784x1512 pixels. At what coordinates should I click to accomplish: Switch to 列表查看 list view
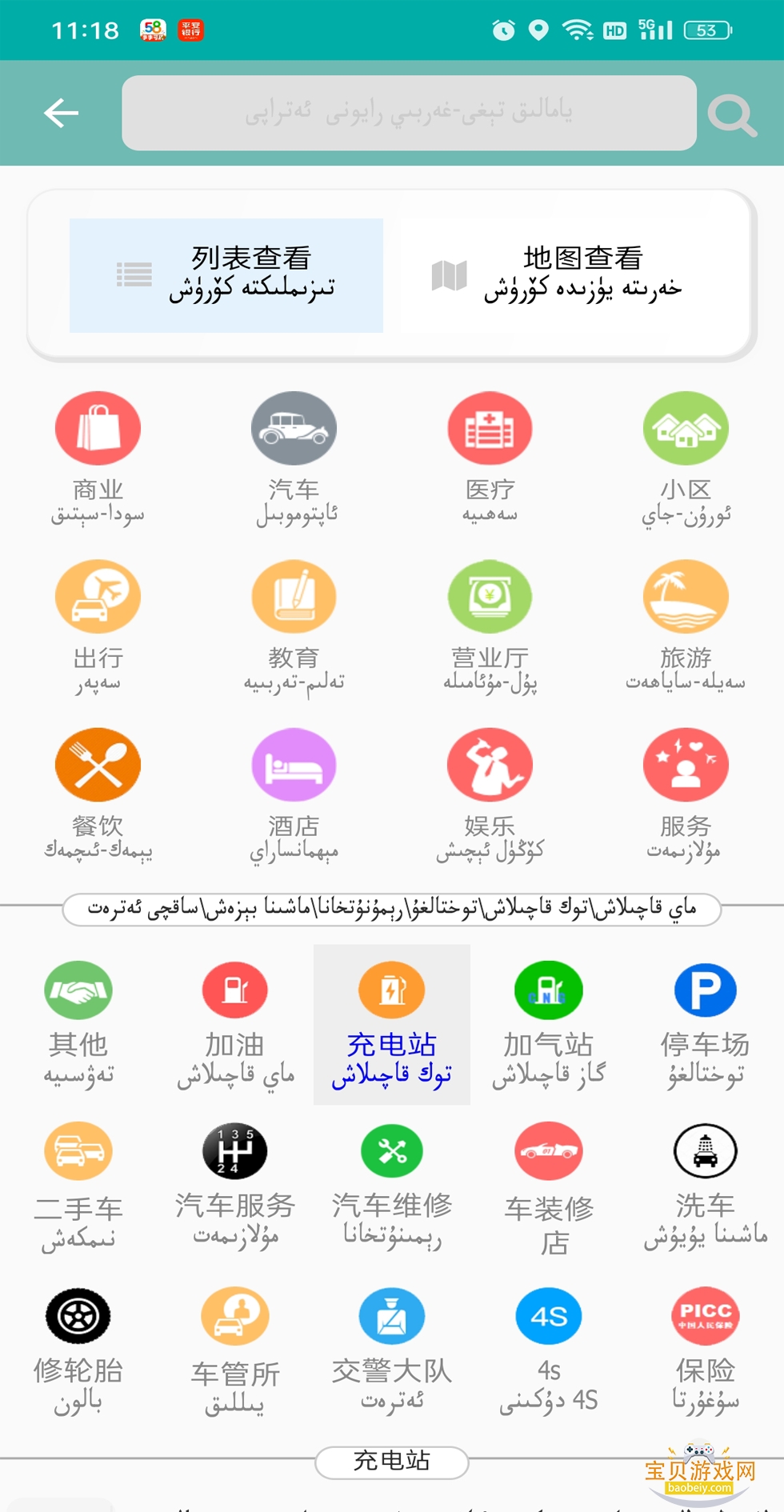[226, 272]
